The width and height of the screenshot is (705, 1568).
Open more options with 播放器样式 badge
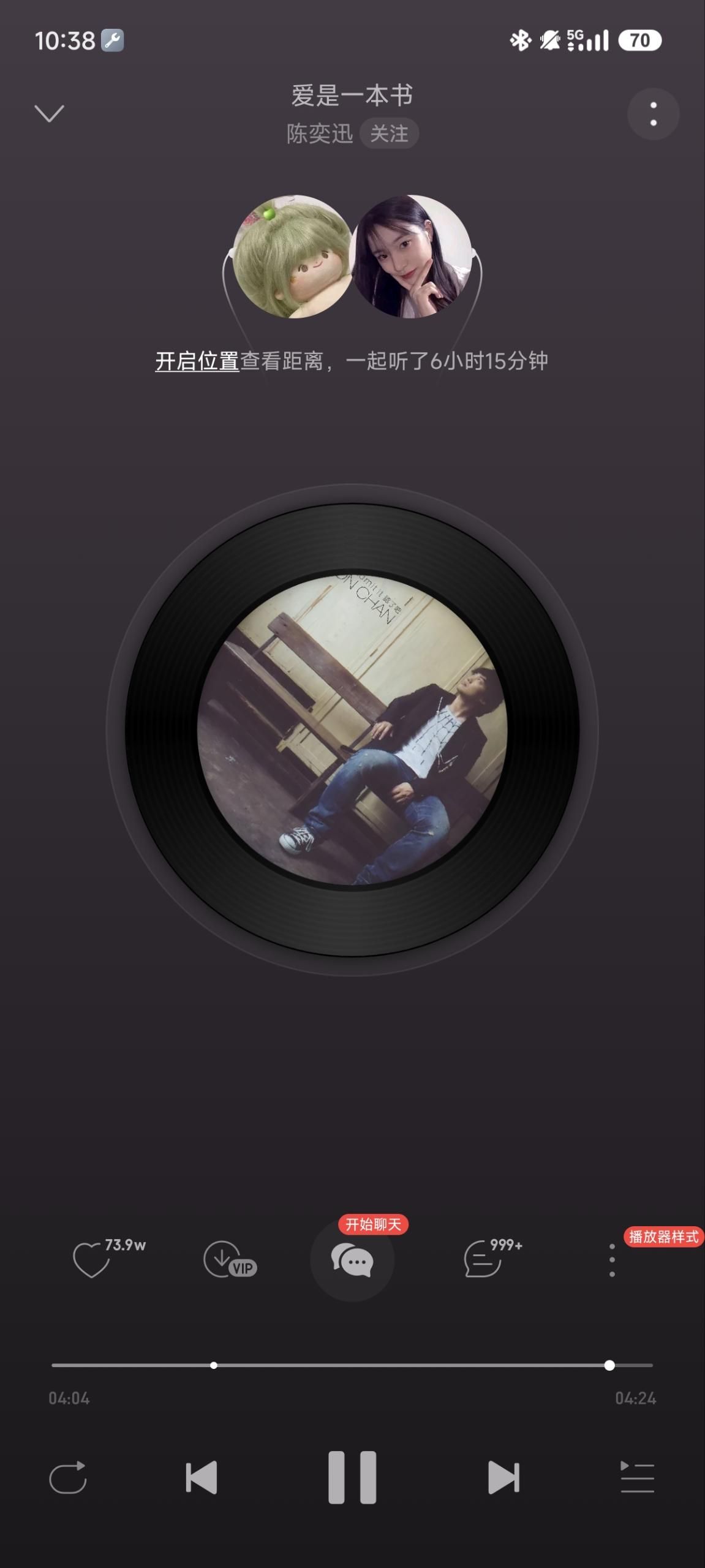(x=612, y=1261)
